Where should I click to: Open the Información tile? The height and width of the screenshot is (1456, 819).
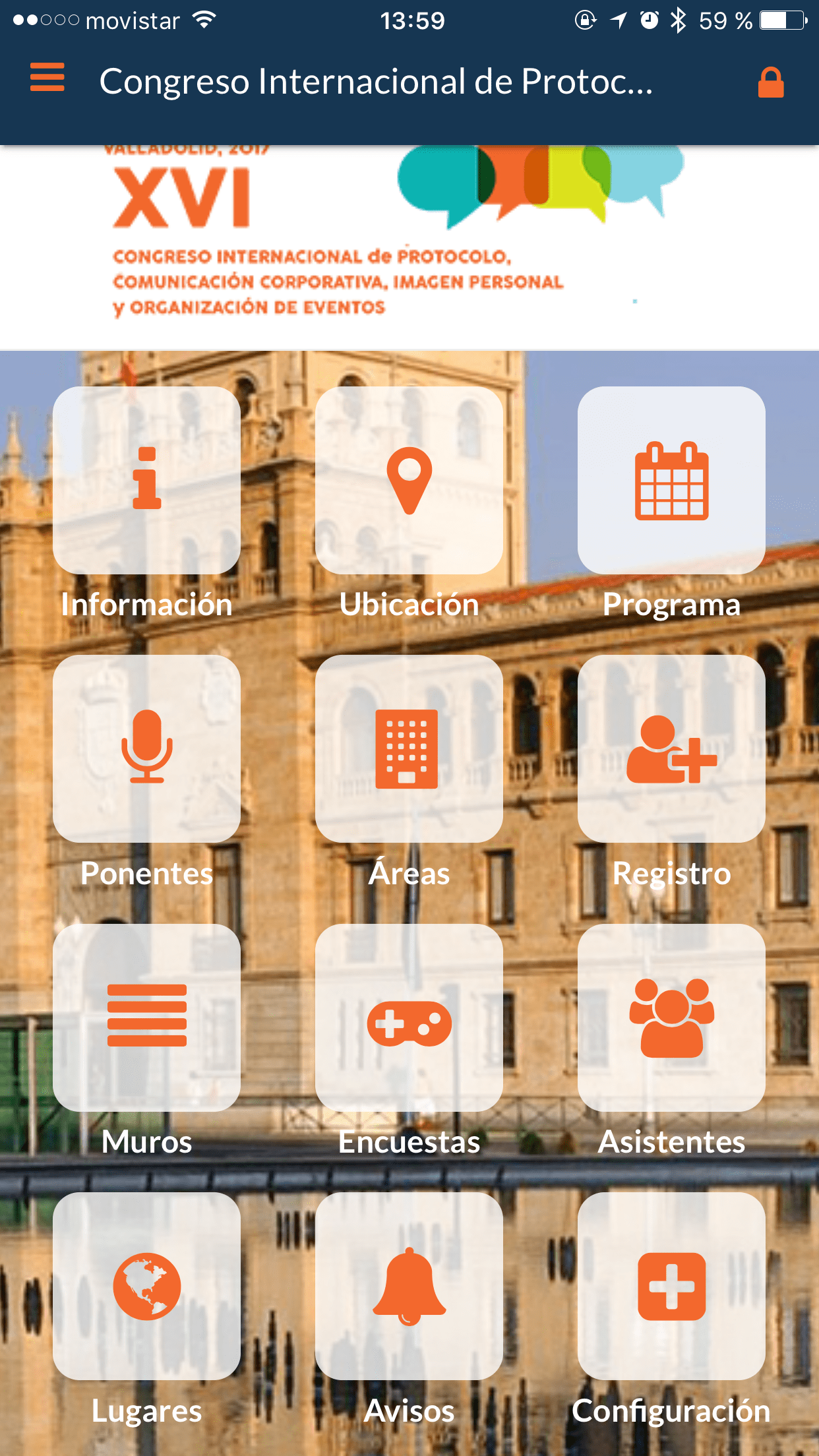tap(146, 480)
